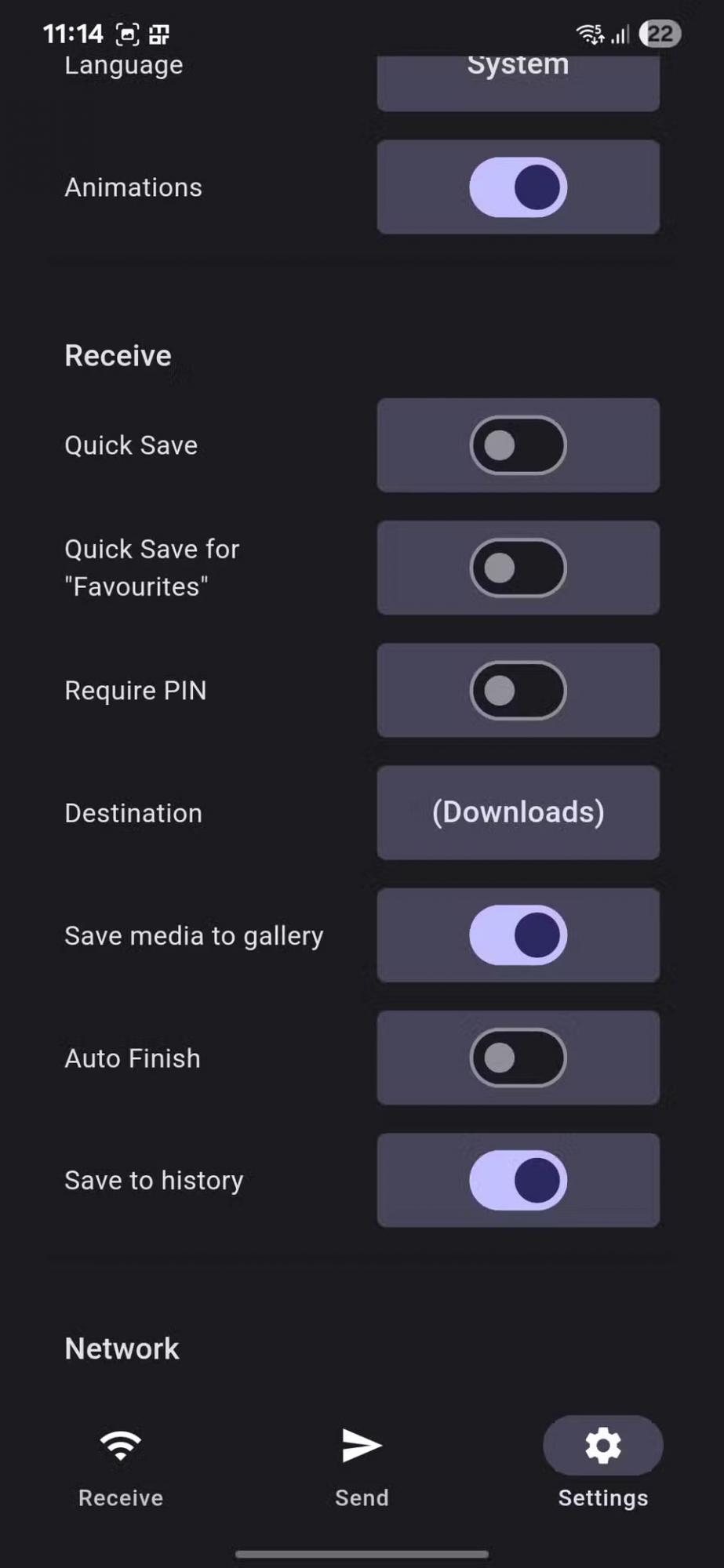Go to the Send tab
Image resolution: width=724 pixels, height=1568 pixels.
pyautogui.click(x=362, y=1465)
